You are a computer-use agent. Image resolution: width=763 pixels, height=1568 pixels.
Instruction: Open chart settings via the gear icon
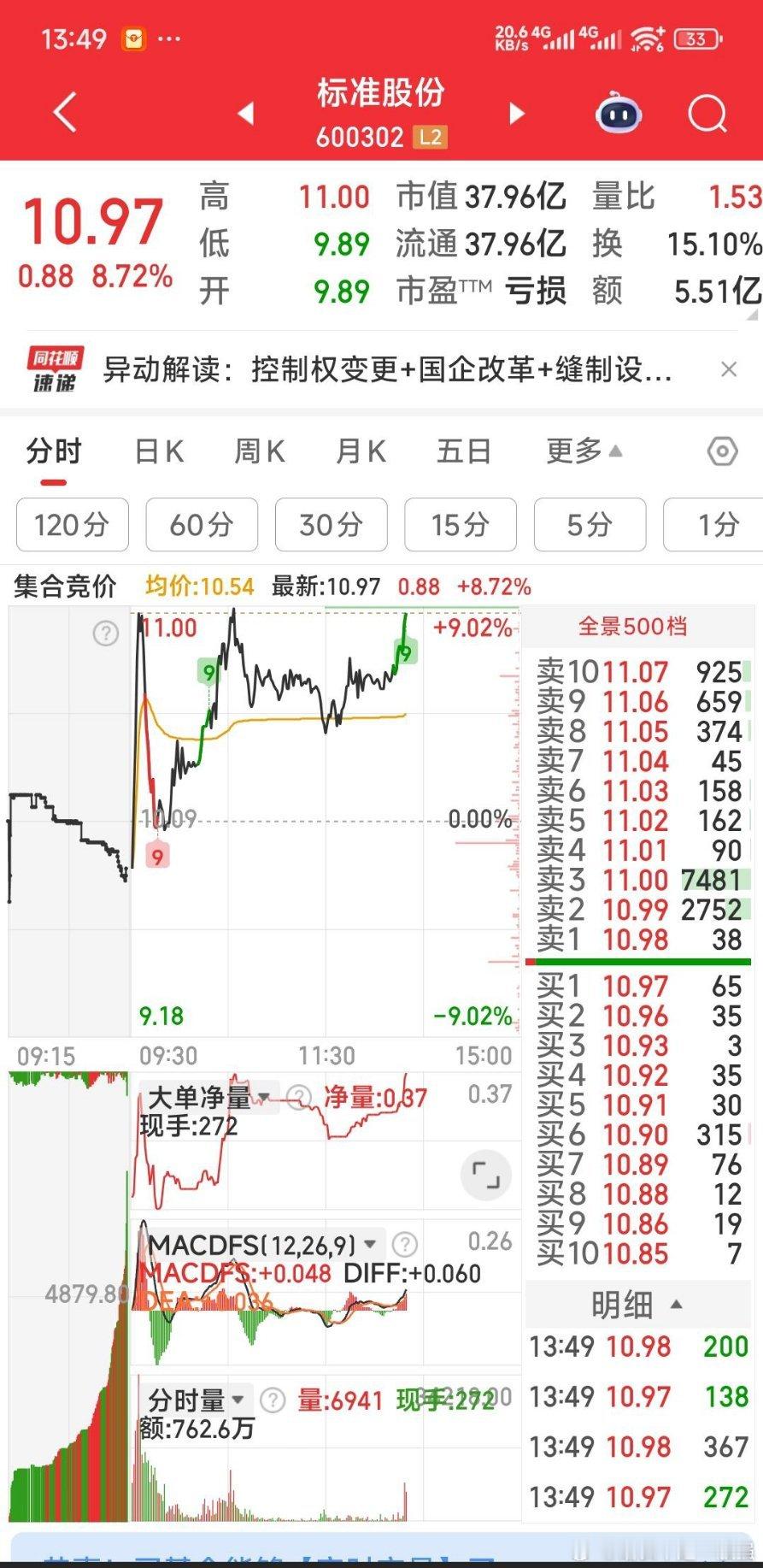click(722, 451)
